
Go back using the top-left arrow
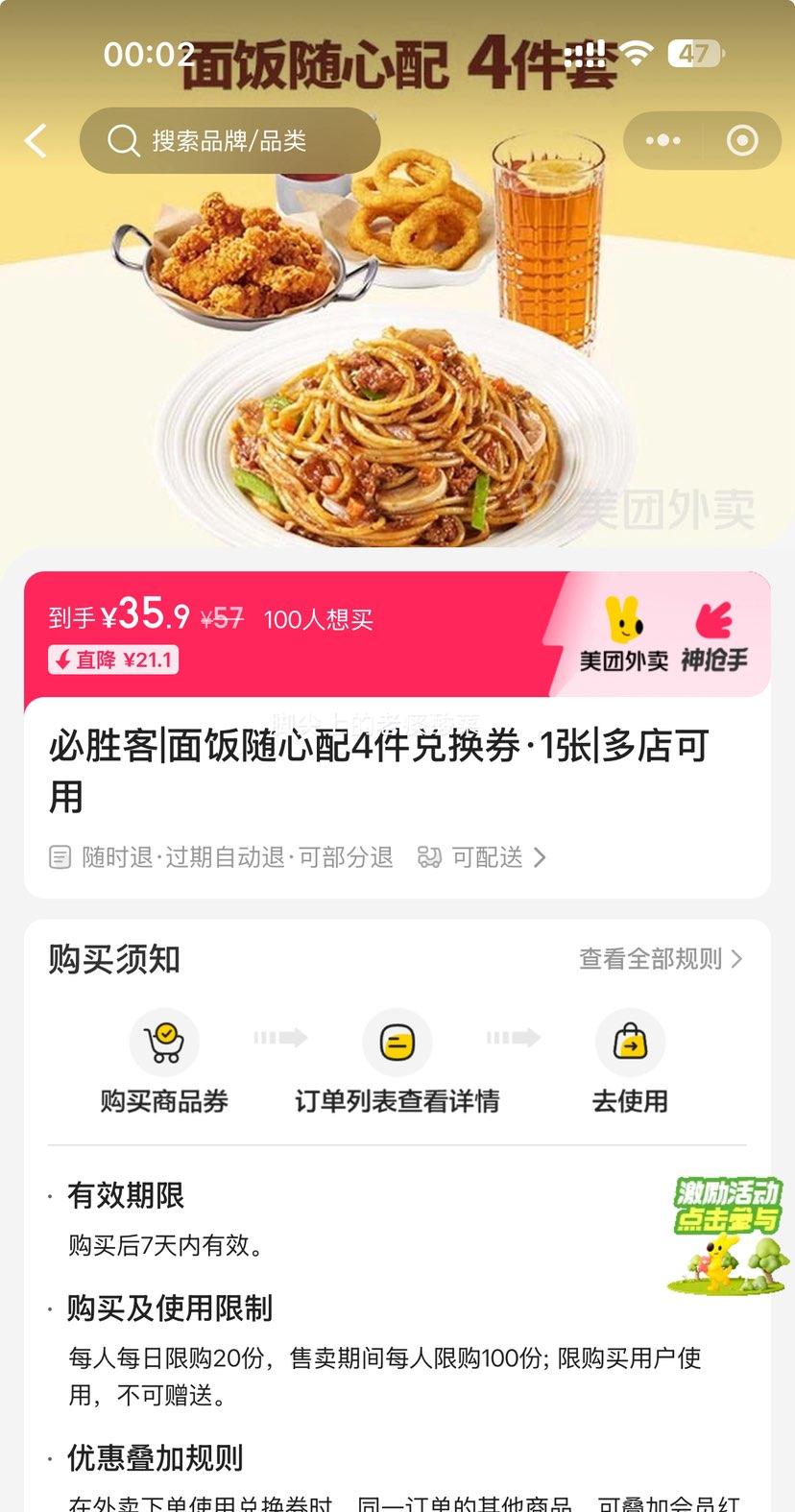[36, 141]
